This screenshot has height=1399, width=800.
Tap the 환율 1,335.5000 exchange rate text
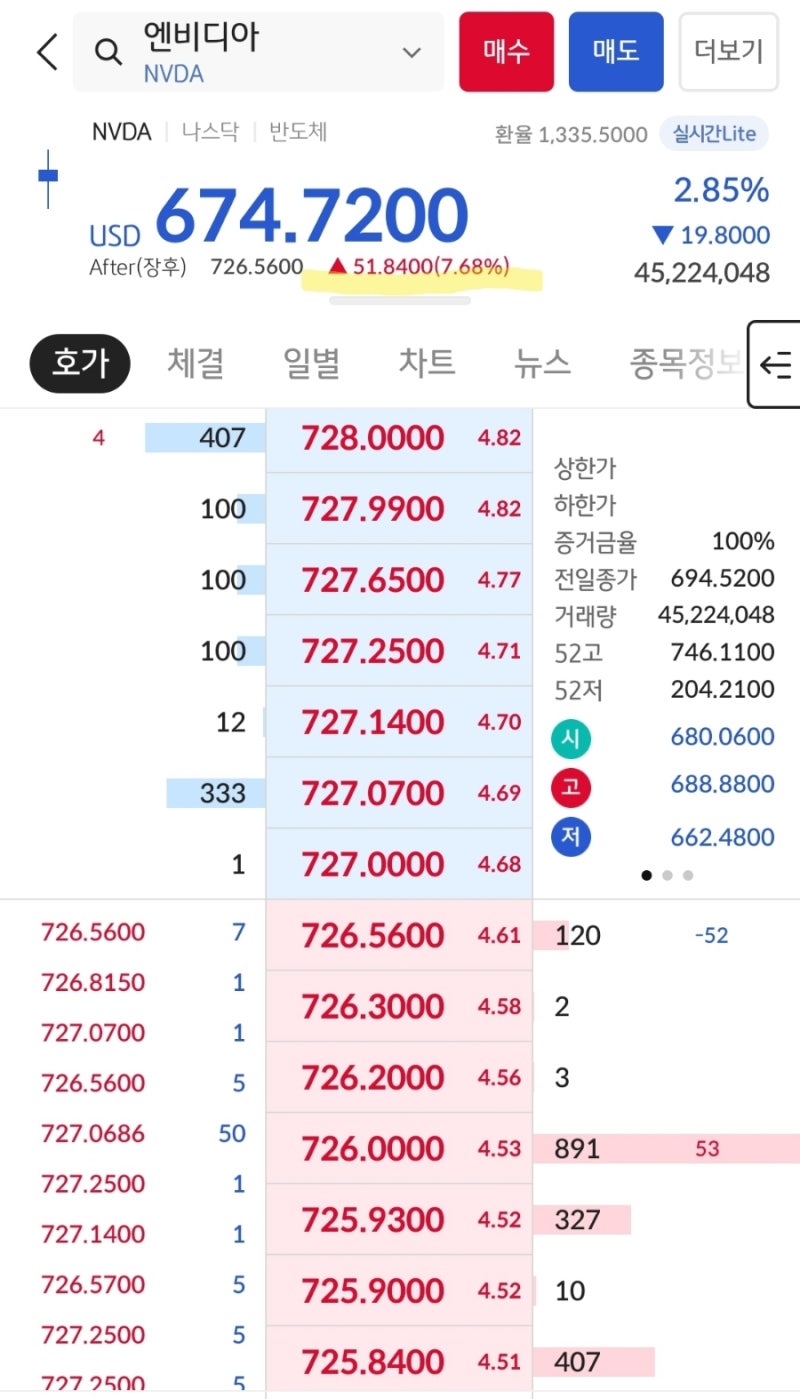point(569,132)
